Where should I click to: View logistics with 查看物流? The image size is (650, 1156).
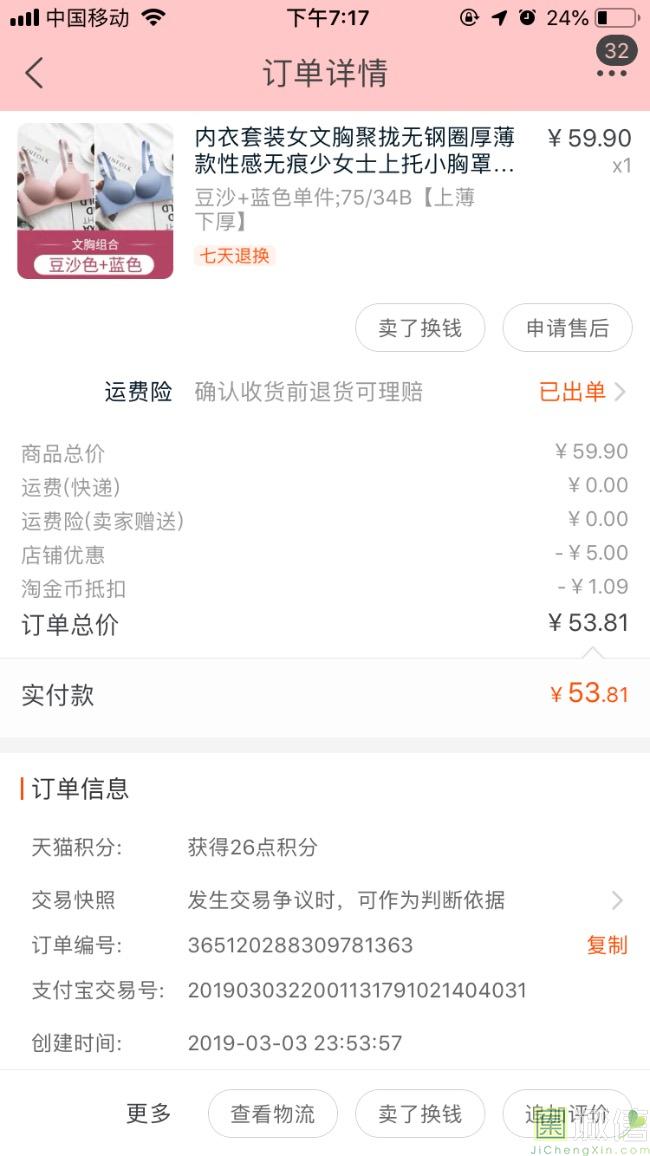pos(273,1114)
